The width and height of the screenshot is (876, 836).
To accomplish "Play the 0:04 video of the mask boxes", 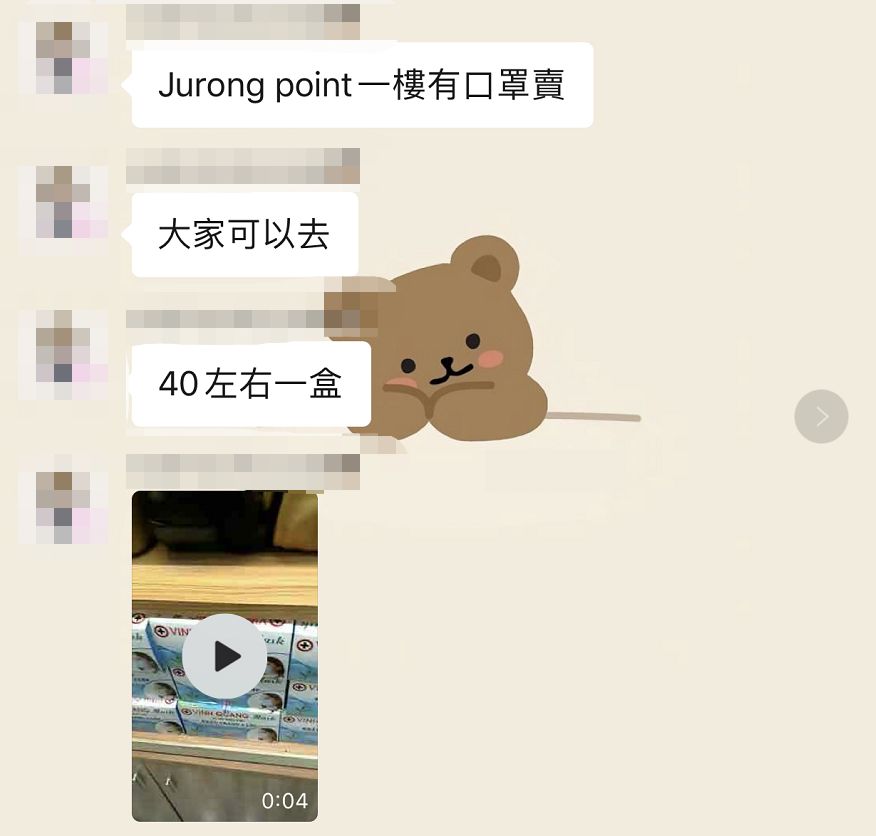I will [225, 656].
